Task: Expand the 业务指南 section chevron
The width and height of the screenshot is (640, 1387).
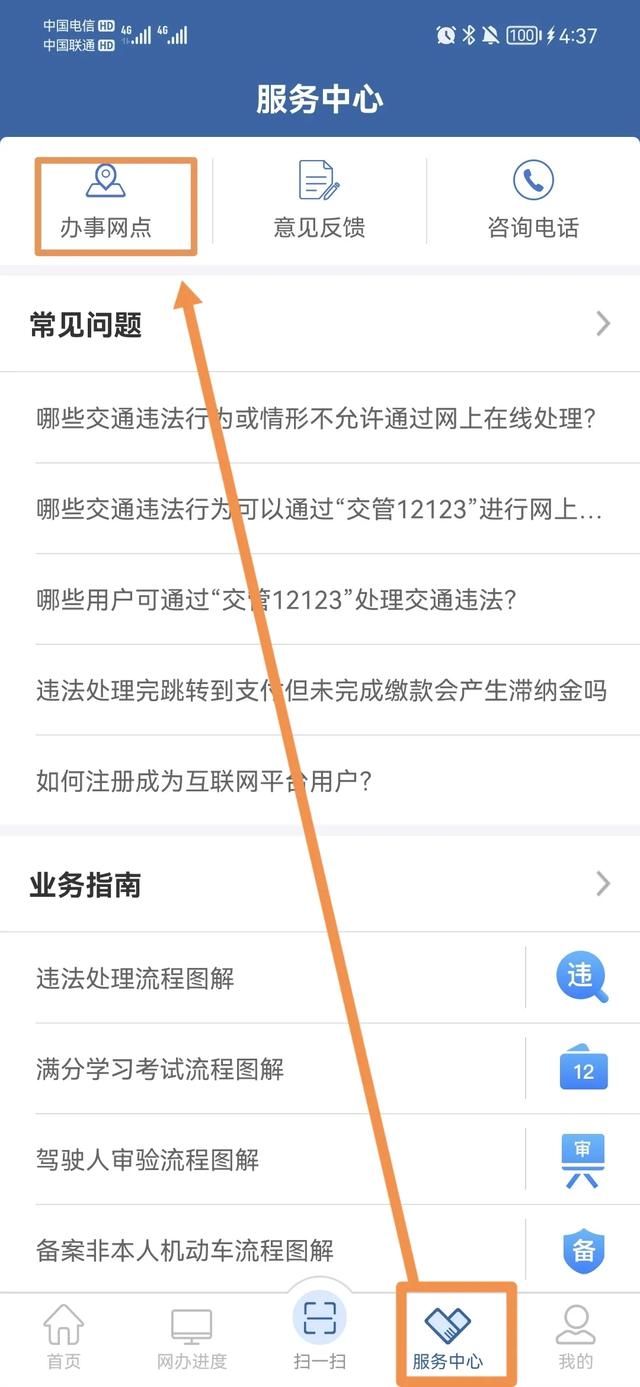Action: [x=602, y=884]
